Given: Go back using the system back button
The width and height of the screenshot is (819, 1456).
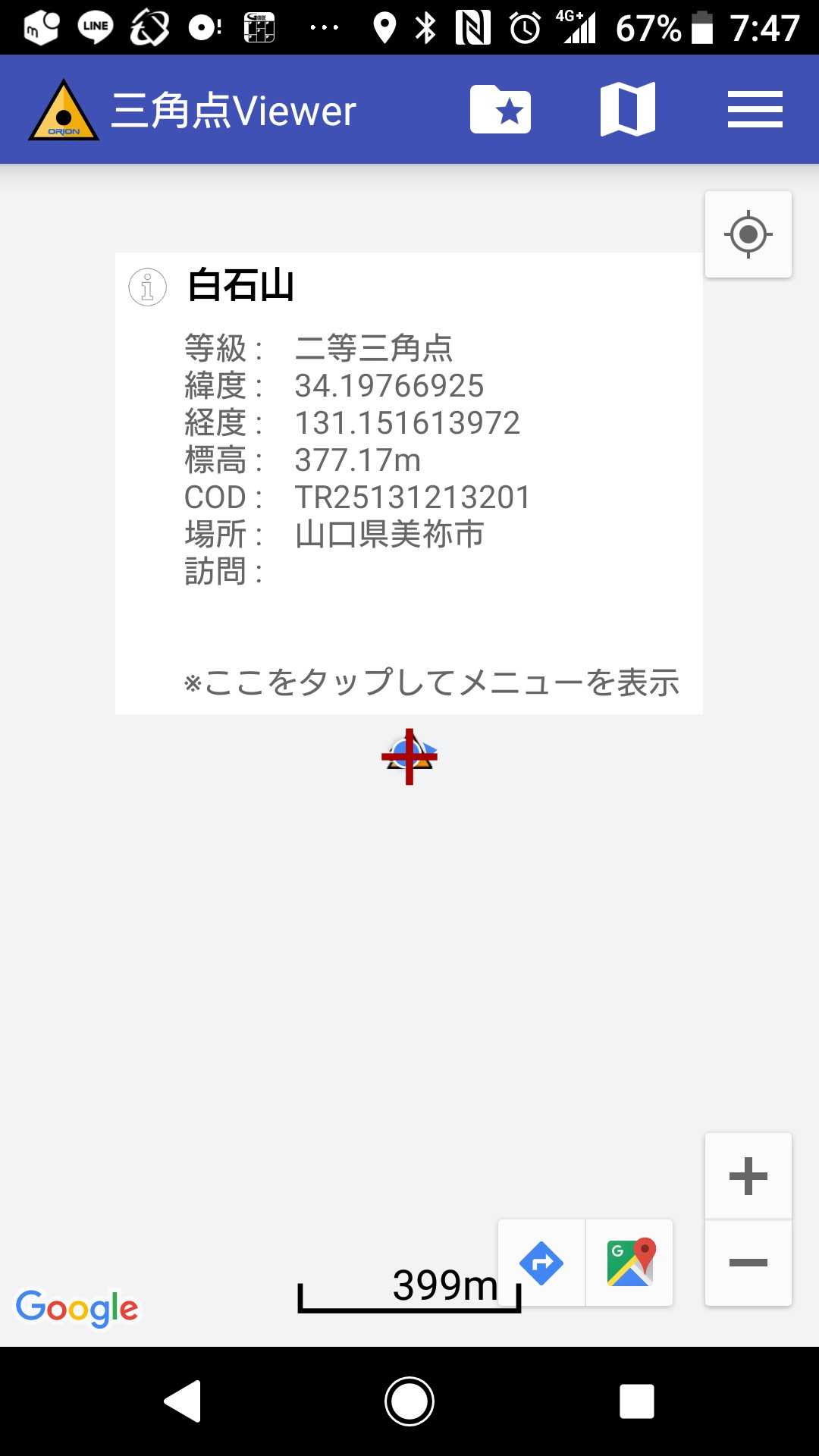Looking at the screenshot, I should coord(183,1401).
